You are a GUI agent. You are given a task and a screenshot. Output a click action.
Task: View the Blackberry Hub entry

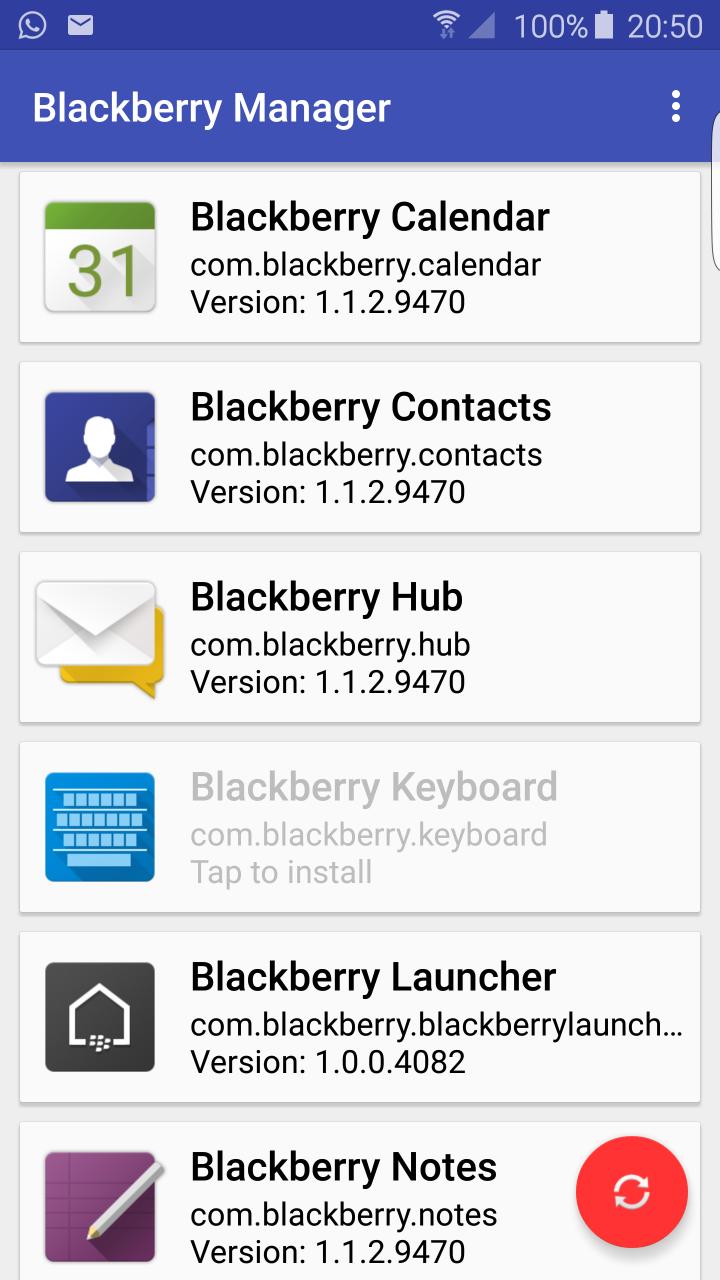(x=360, y=637)
